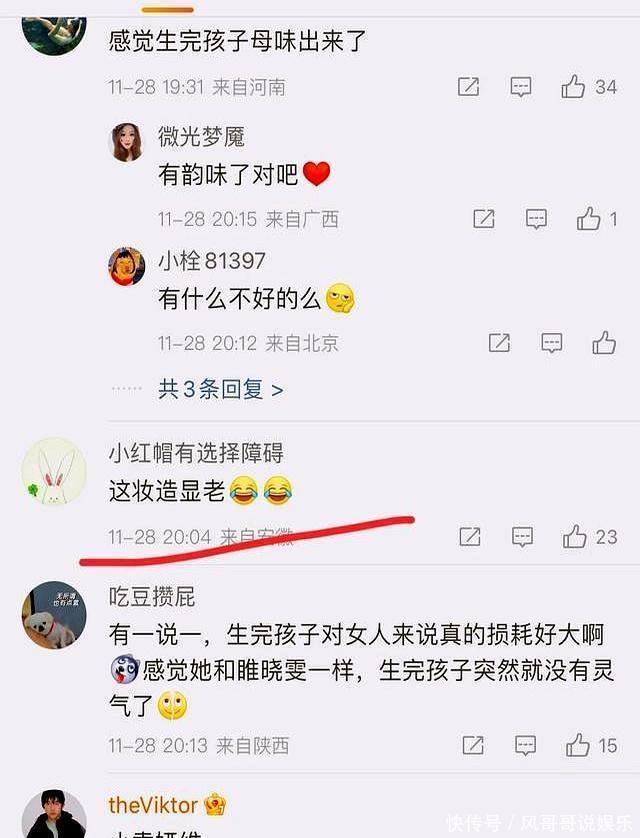This screenshot has height=838, width=640.
Task: Reply to the 河南 comment via the comment icon
Action: pos(521,87)
